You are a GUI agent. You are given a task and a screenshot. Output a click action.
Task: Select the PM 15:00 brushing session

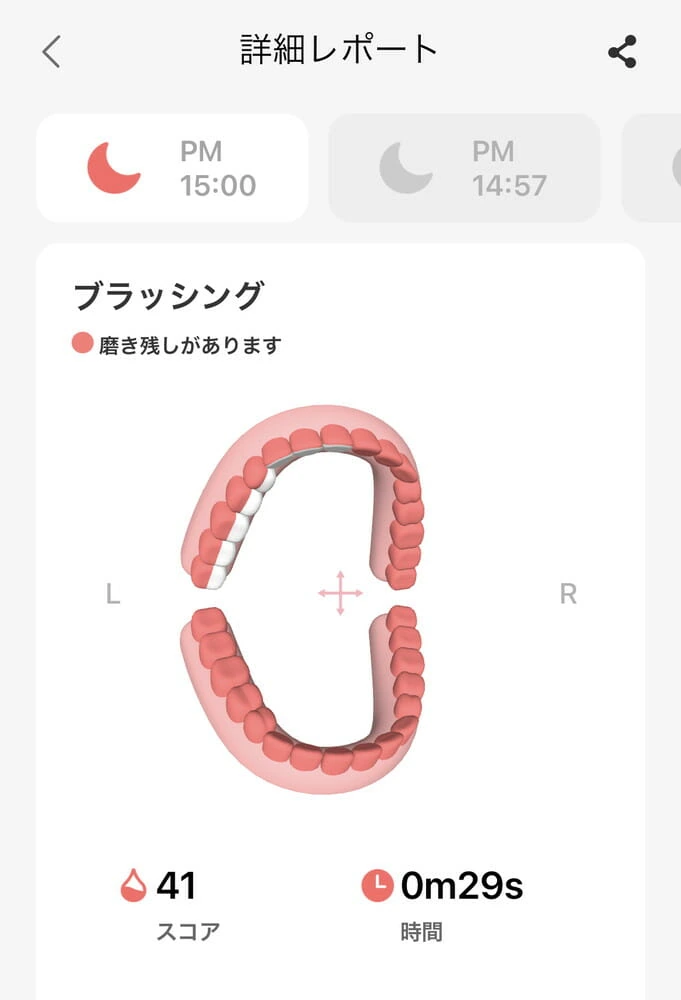click(172, 168)
